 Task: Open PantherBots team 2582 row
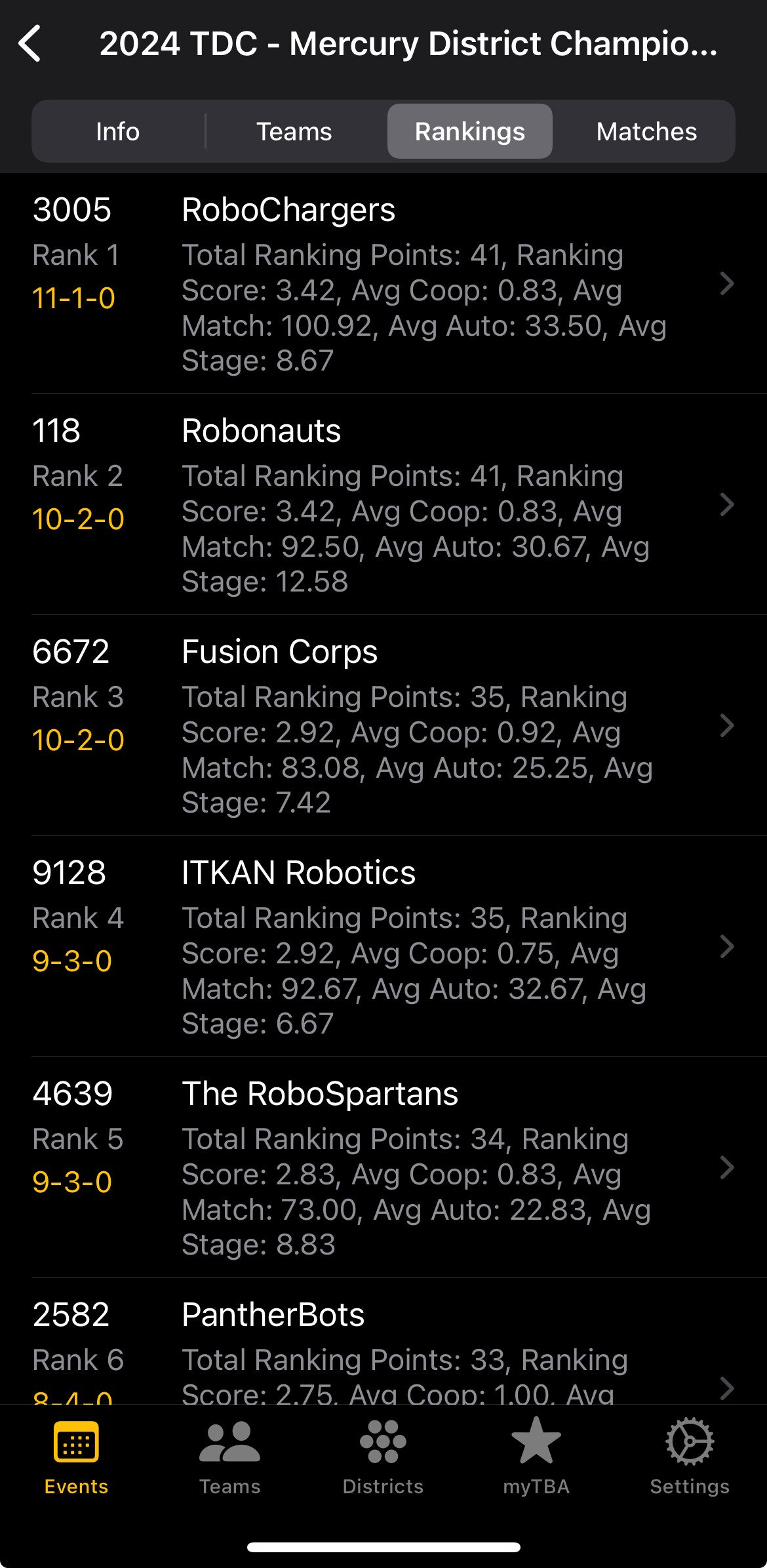coord(383,1342)
